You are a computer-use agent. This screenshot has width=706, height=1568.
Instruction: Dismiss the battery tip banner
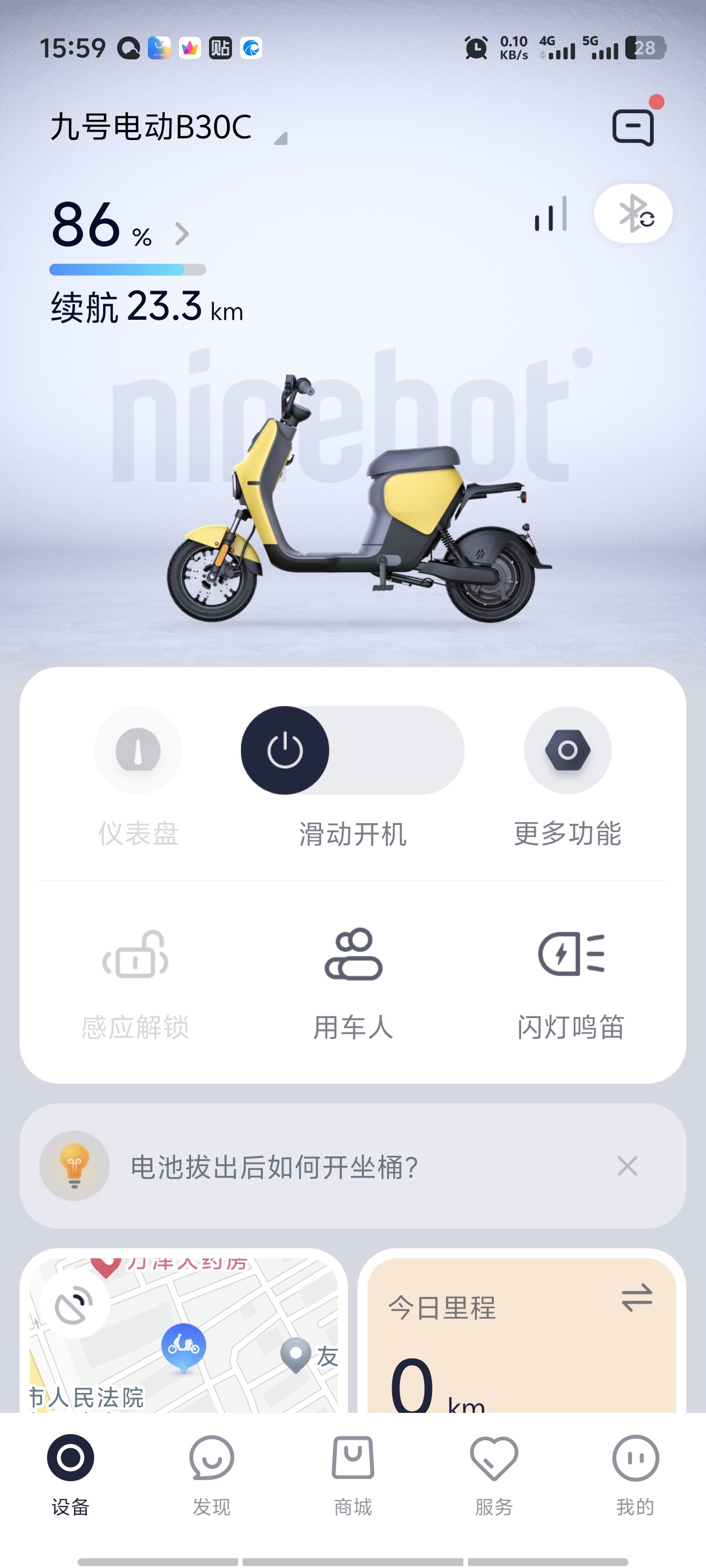(x=627, y=1166)
